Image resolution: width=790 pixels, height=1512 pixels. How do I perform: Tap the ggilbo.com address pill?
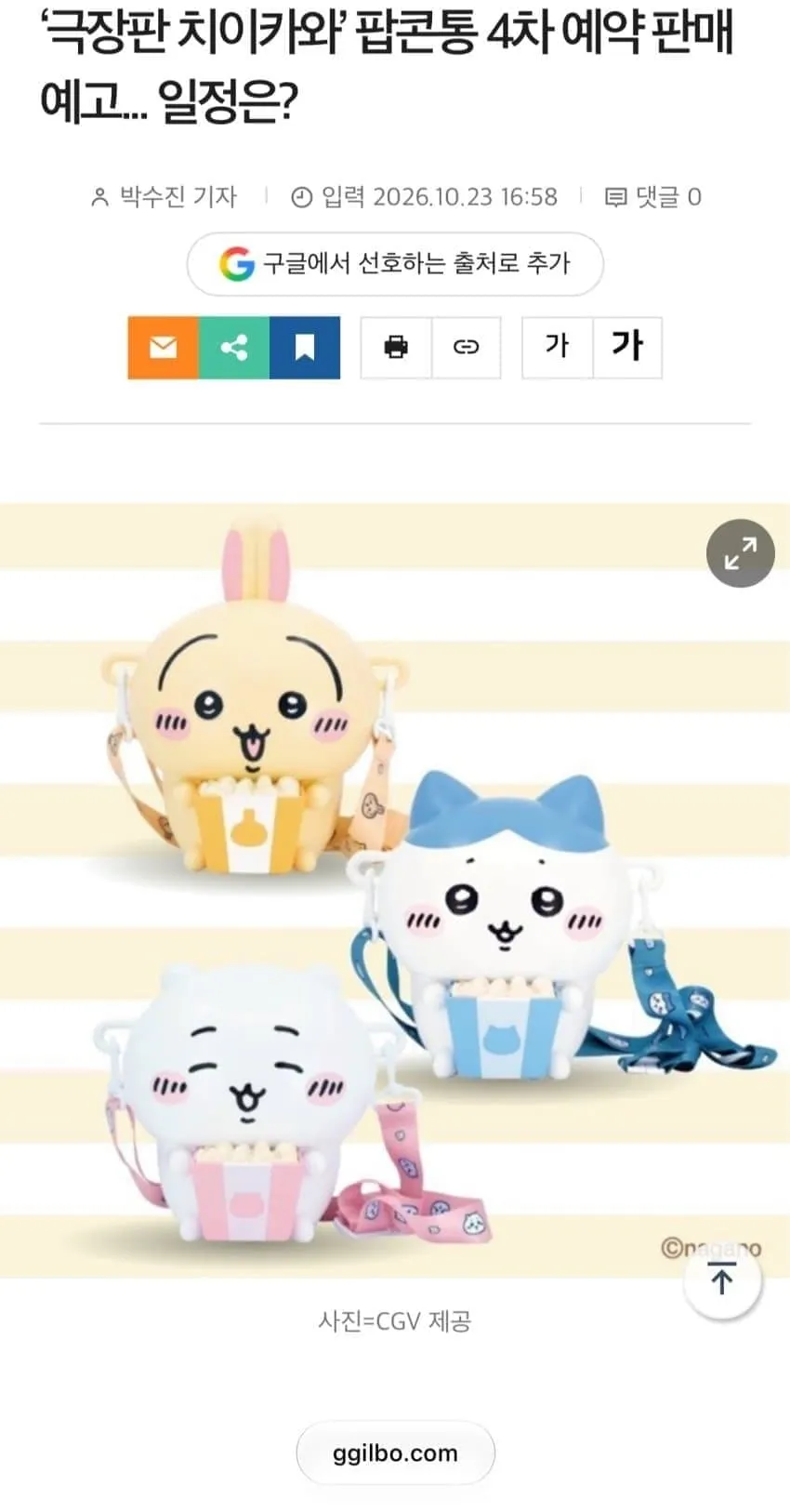395,1452
